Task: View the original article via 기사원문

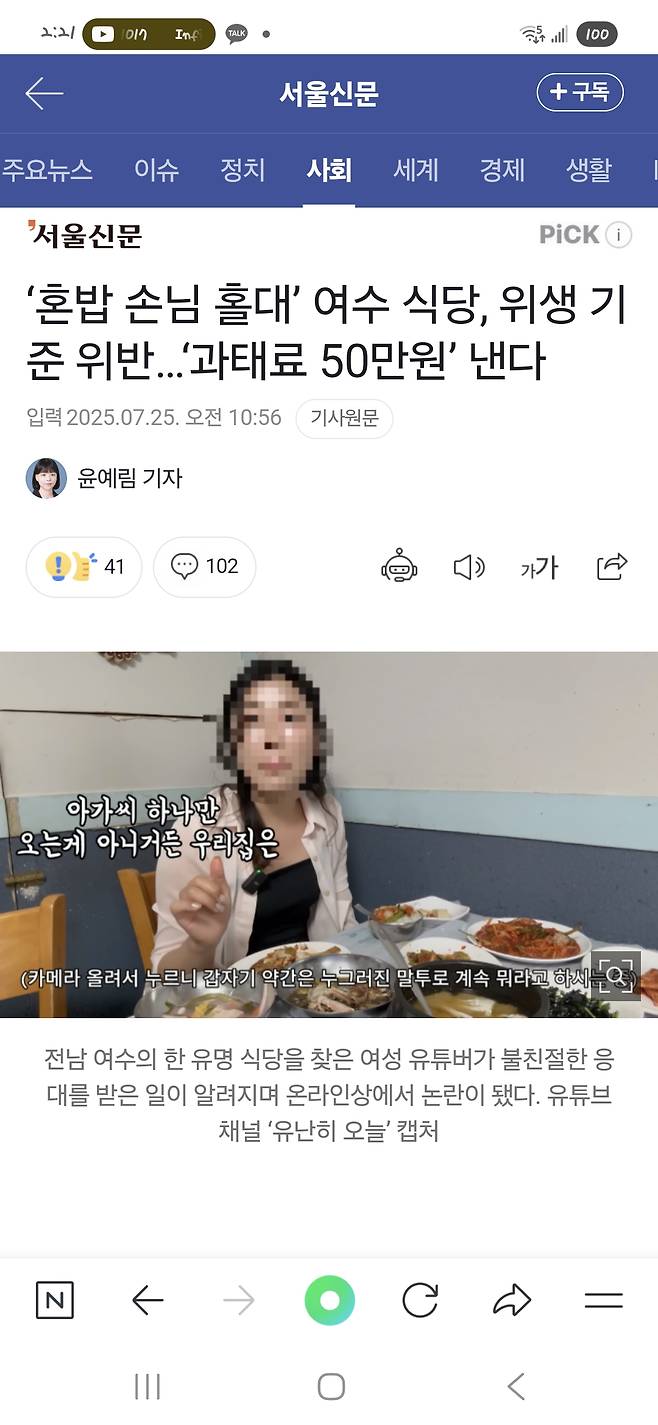Action: 344,418
